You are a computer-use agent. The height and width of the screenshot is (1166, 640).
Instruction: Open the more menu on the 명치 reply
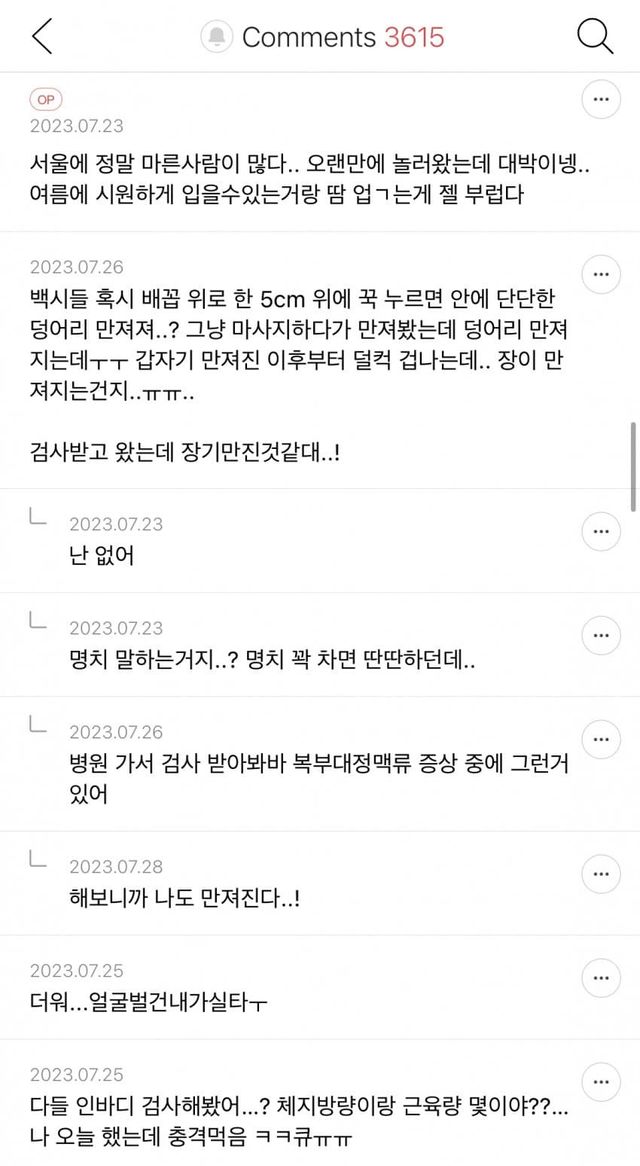[601, 634]
